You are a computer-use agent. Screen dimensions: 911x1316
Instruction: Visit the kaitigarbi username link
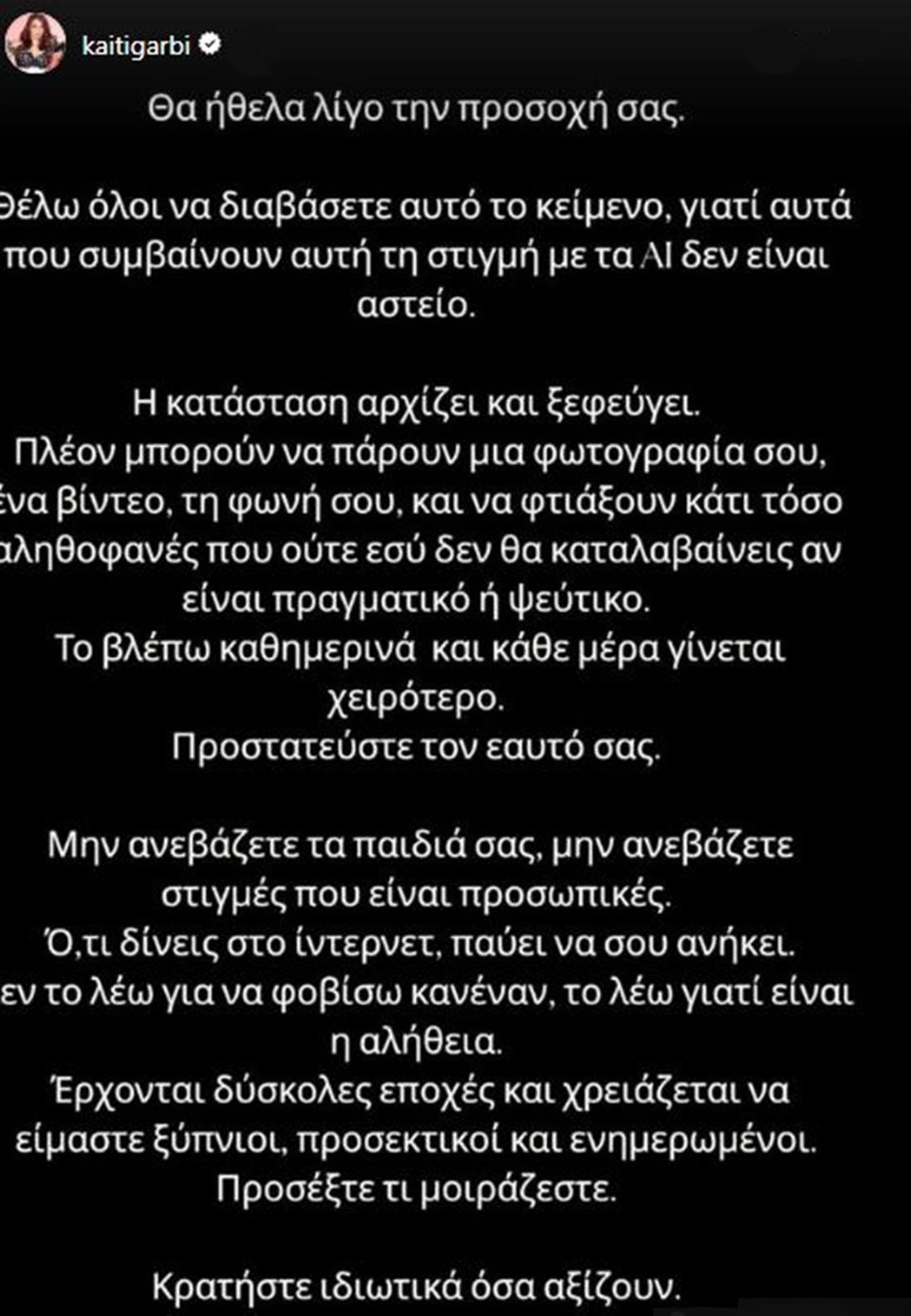[136, 46]
